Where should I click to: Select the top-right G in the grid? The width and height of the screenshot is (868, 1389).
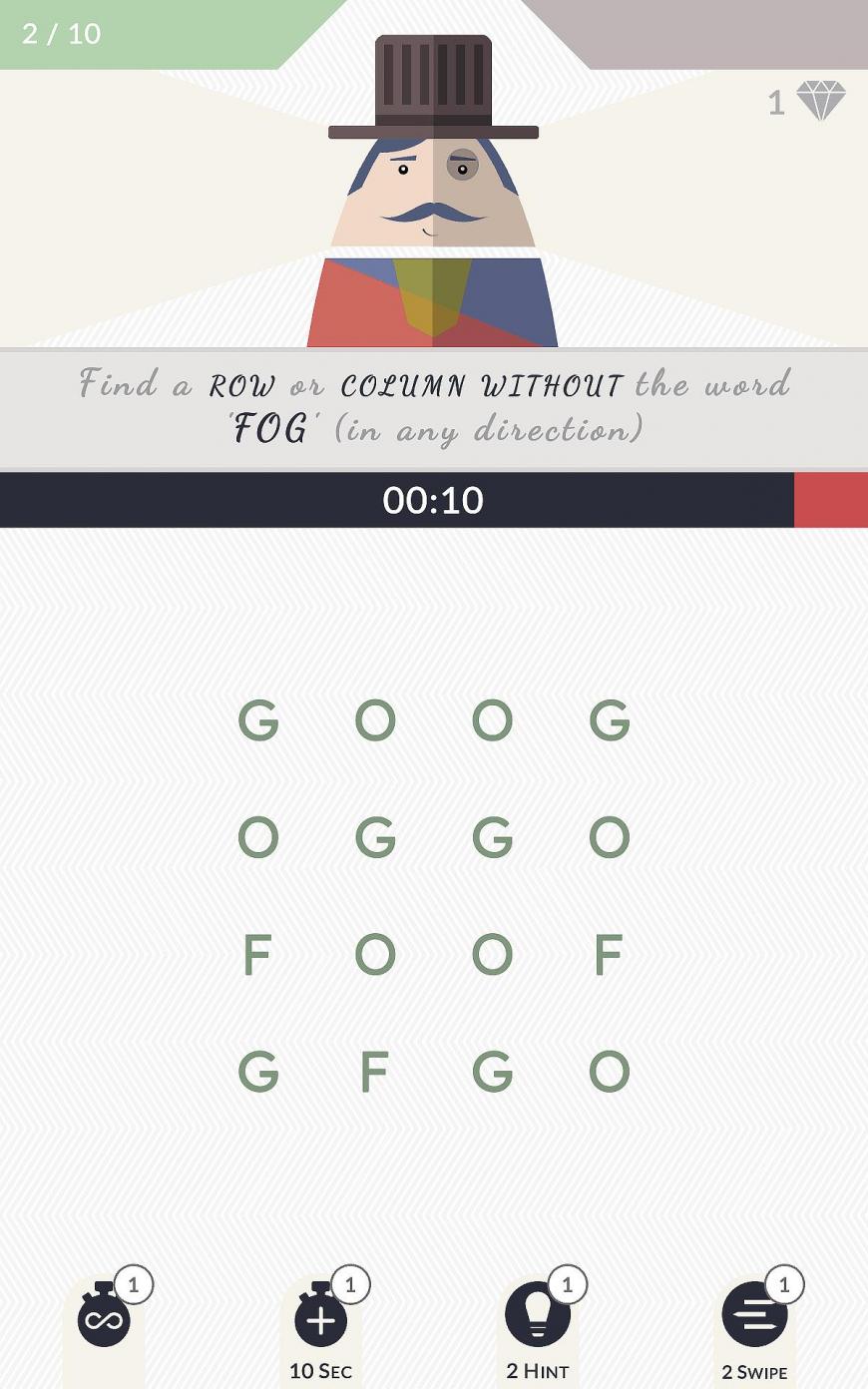pos(610,720)
